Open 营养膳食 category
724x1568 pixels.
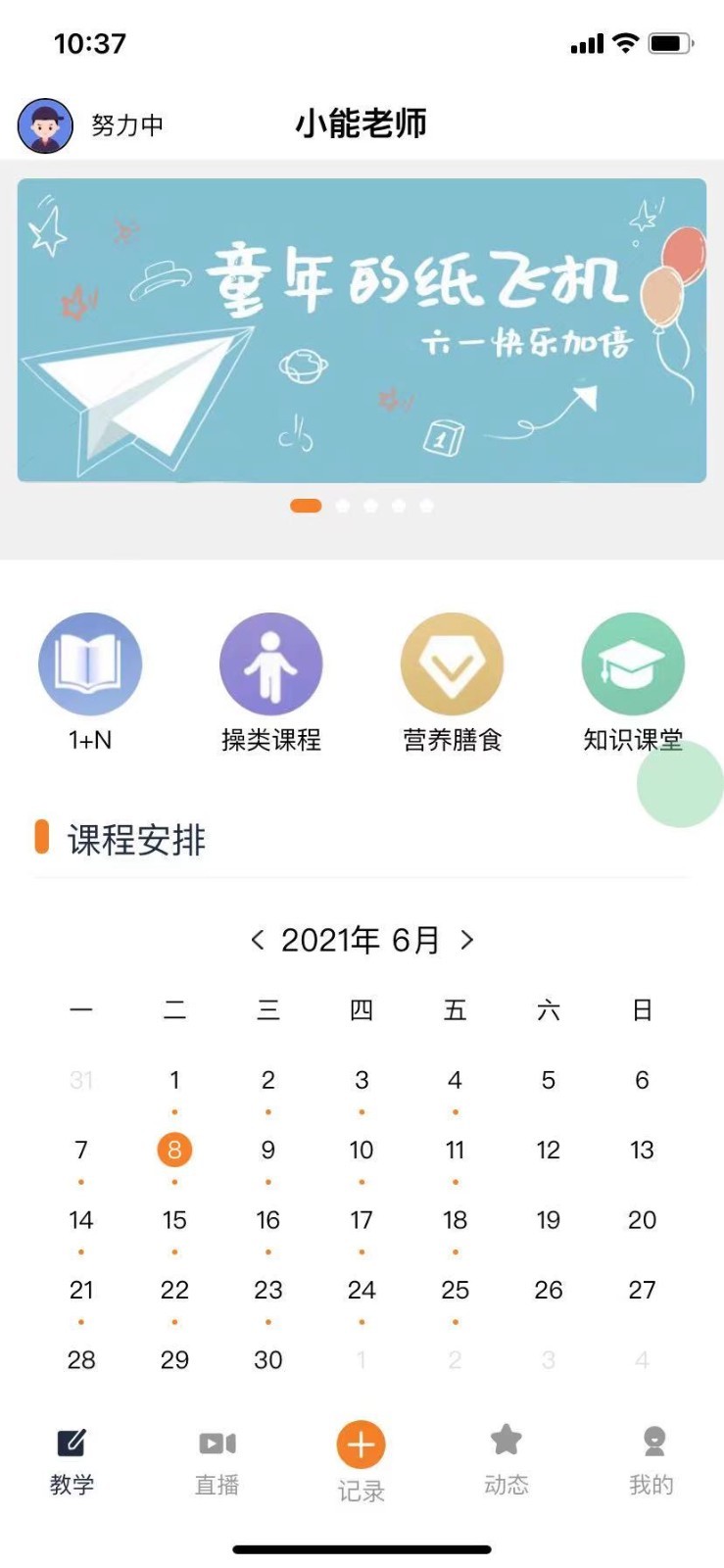pyautogui.click(x=452, y=664)
